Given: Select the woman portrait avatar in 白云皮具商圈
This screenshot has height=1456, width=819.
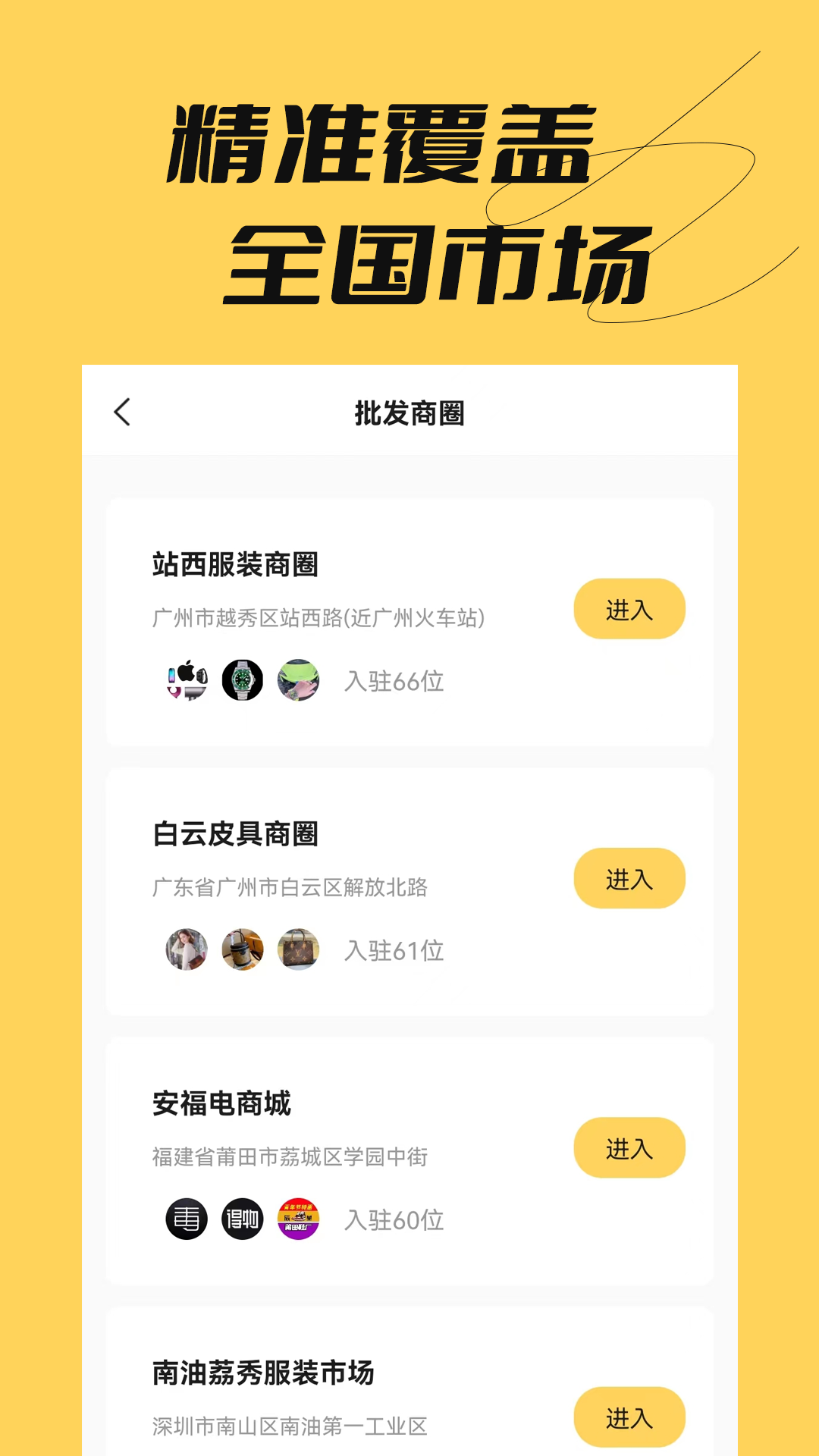Looking at the screenshot, I should click(x=187, y=949).
